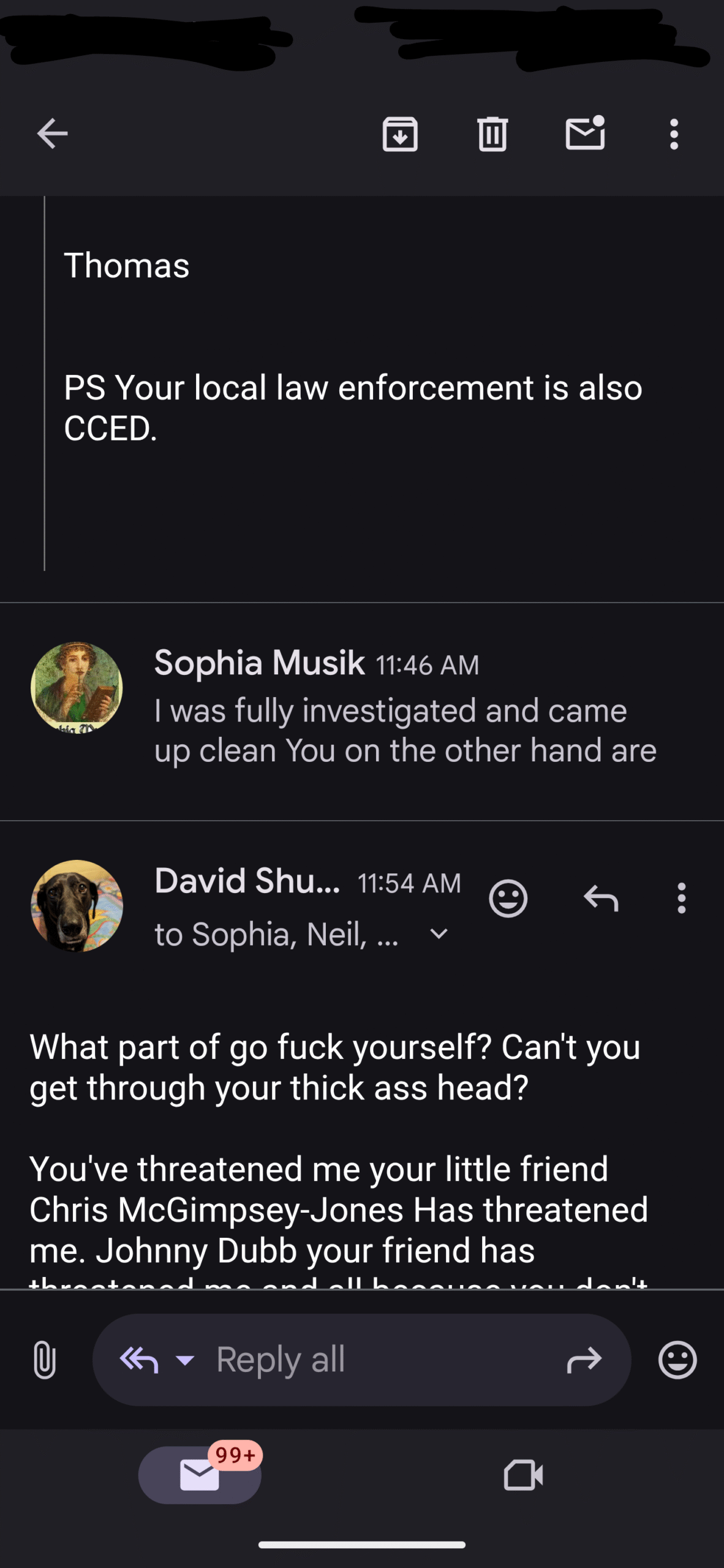Screen dimensions: 724x1568
Task: Delete this conversation with the trash icon
Action: 492,134
